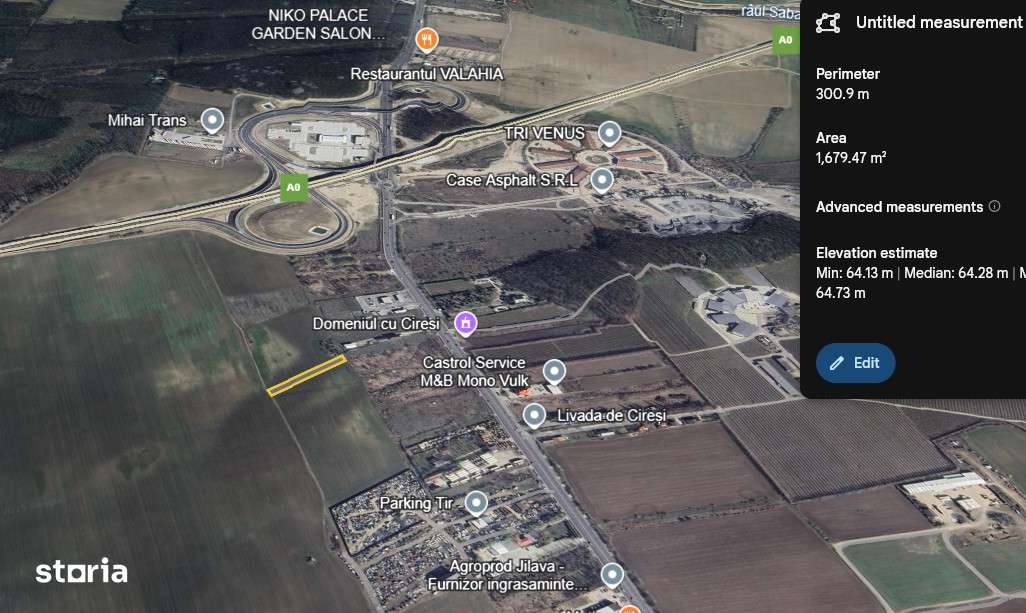
Task: Open the Mihai Trans place marker
Action: point(212,121)
